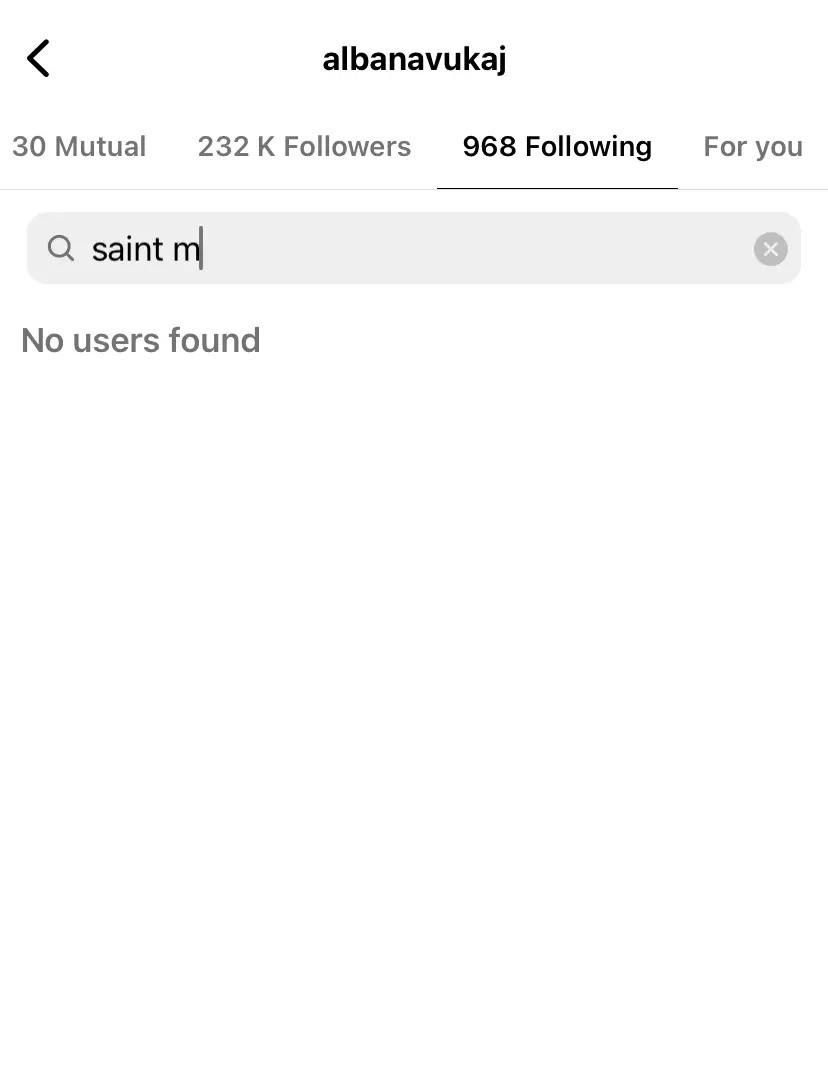Select the 968 Following tab
The height and width of the screenshot is (1066, 828).
tap(557, 147)
